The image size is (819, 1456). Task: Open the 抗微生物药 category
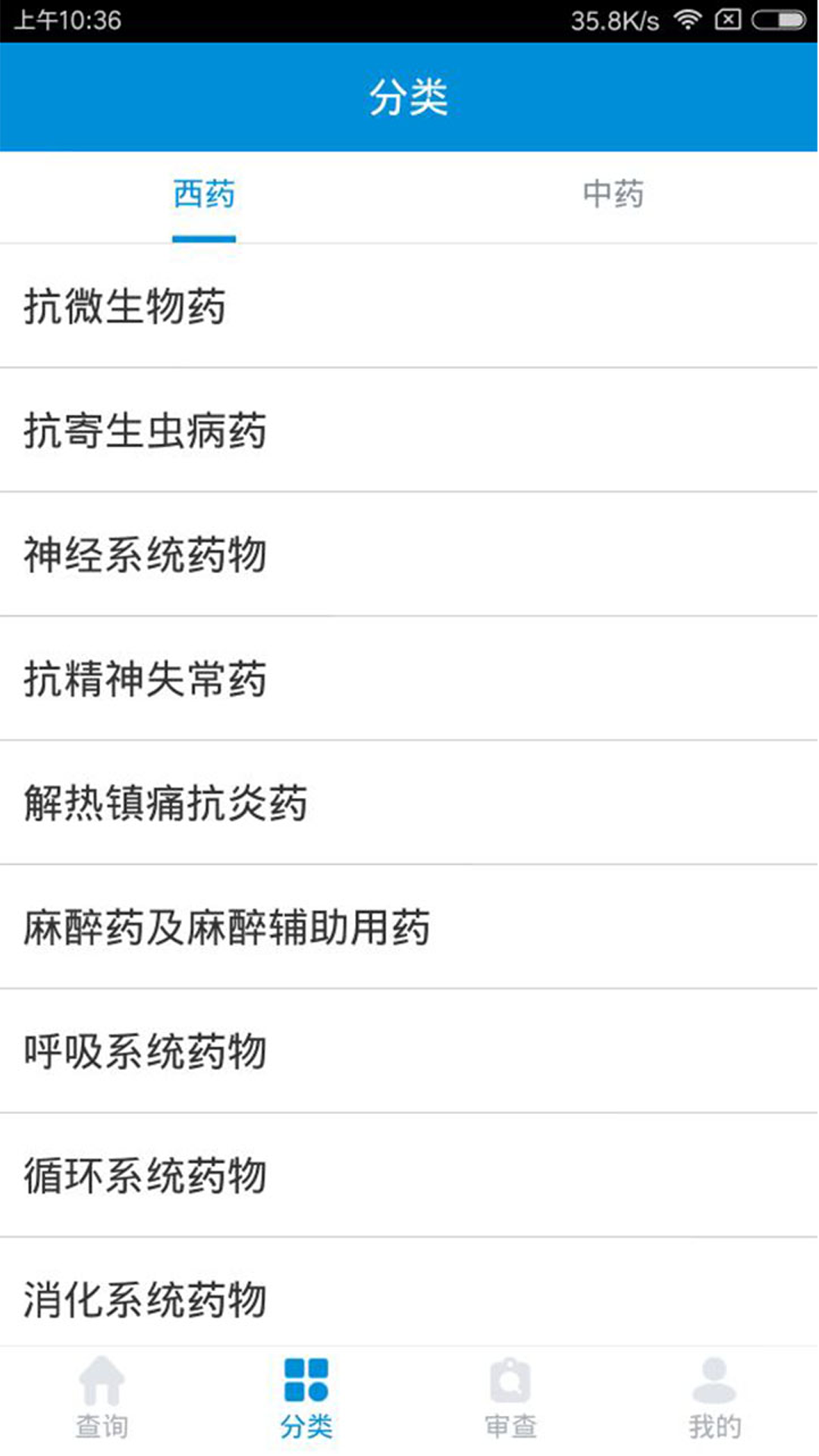pyautogui.click(x=125, y=306)
